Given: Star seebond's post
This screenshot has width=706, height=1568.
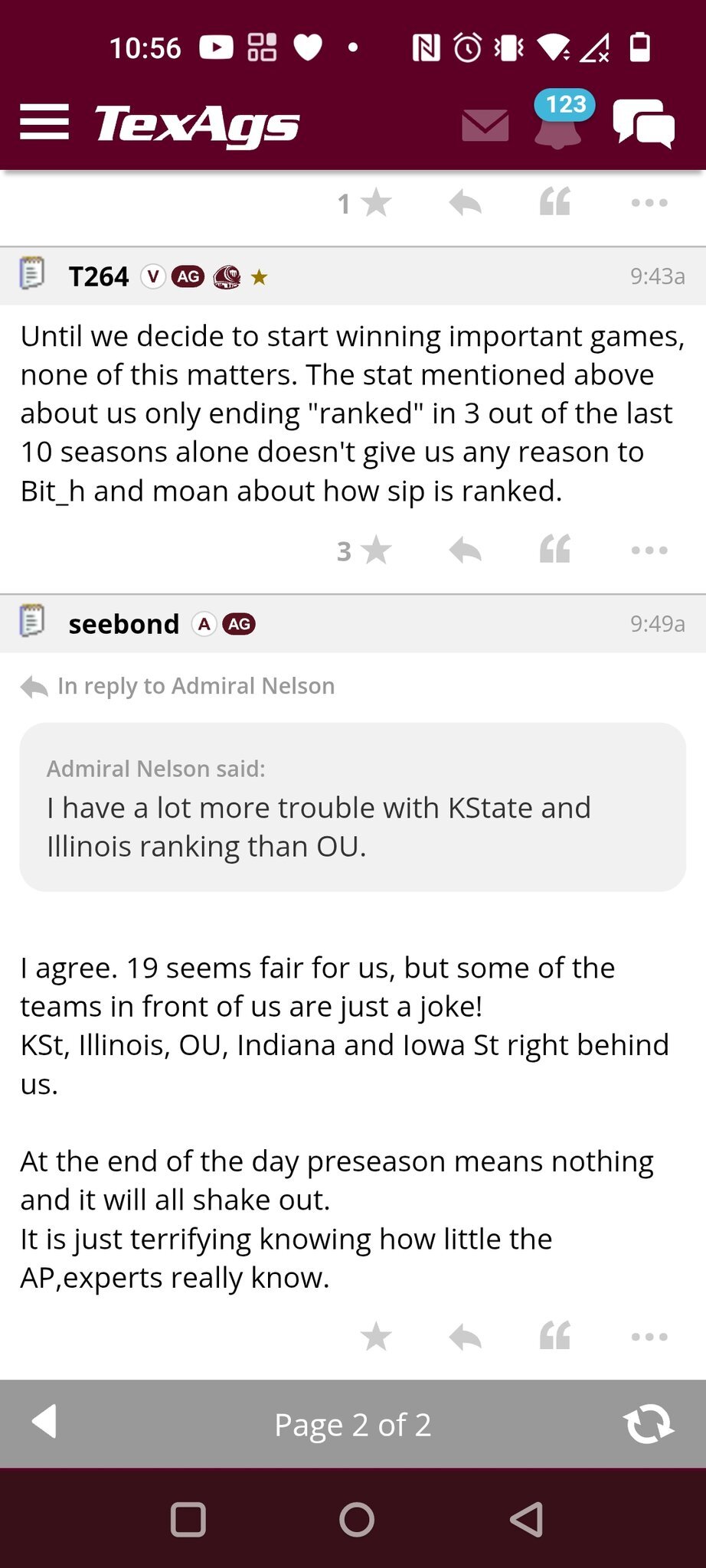Looking at the screenshot, I should click(x=375, y=1337).
